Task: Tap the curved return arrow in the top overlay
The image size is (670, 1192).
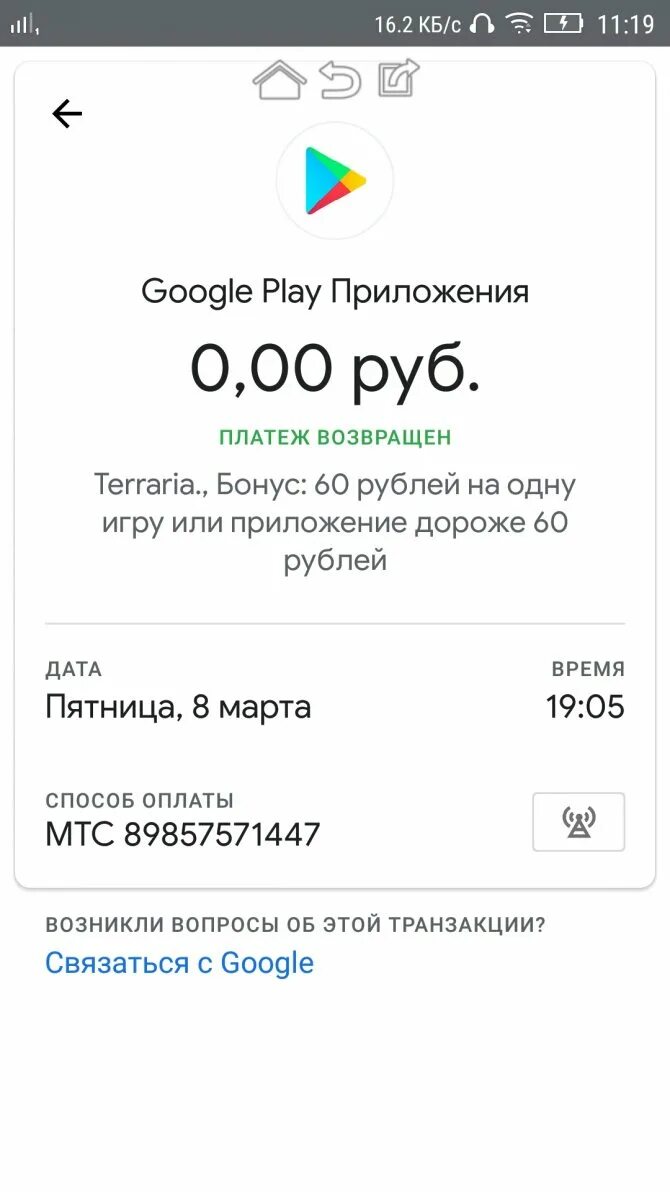Action: [x=340, y=80]
